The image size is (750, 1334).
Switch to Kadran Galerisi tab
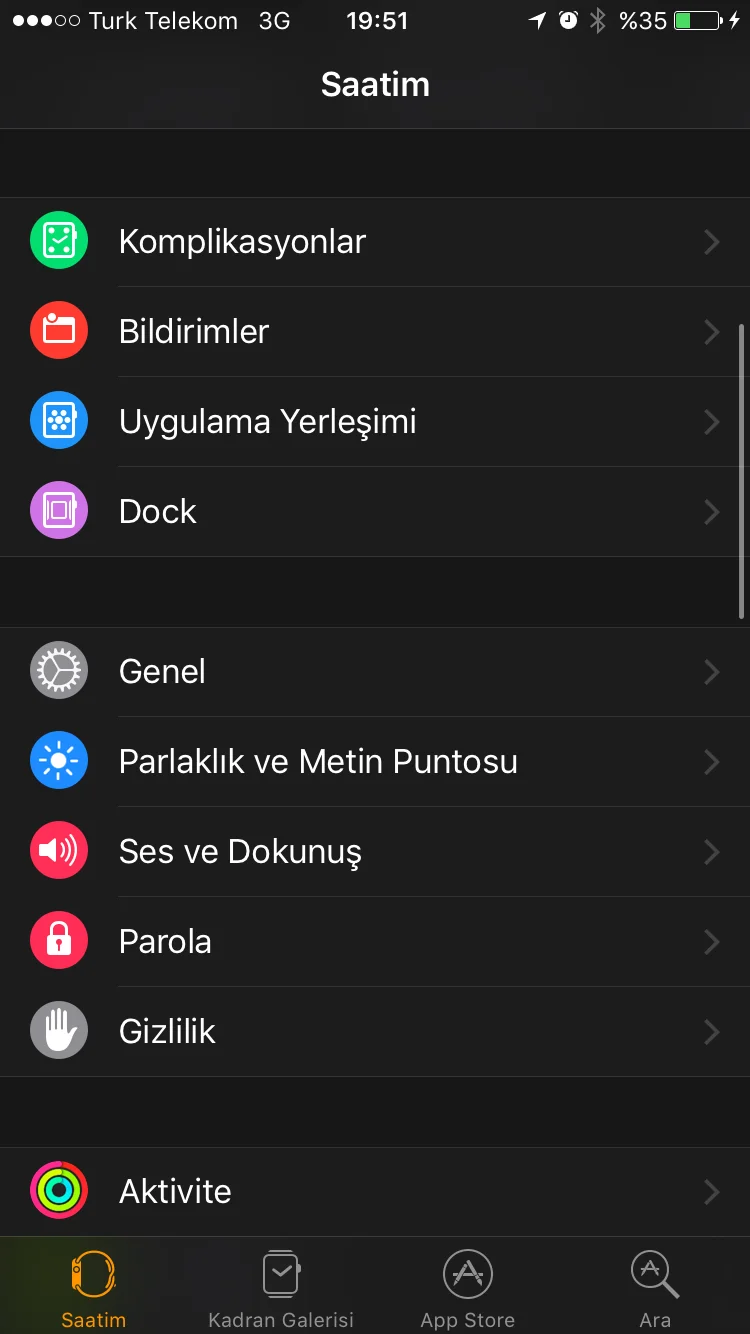point(281,1289)
